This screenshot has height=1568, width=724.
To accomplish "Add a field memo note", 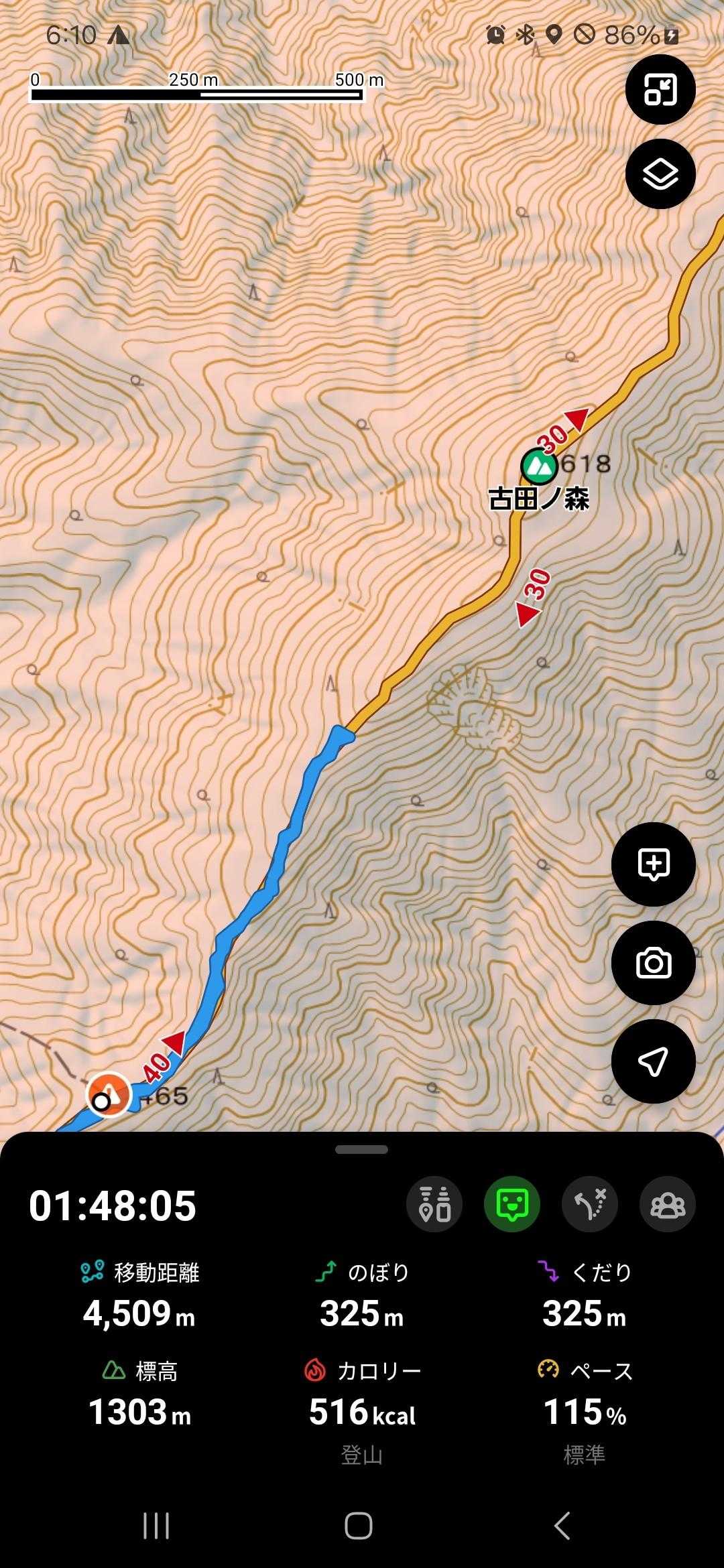I will [x=653, y=864].
